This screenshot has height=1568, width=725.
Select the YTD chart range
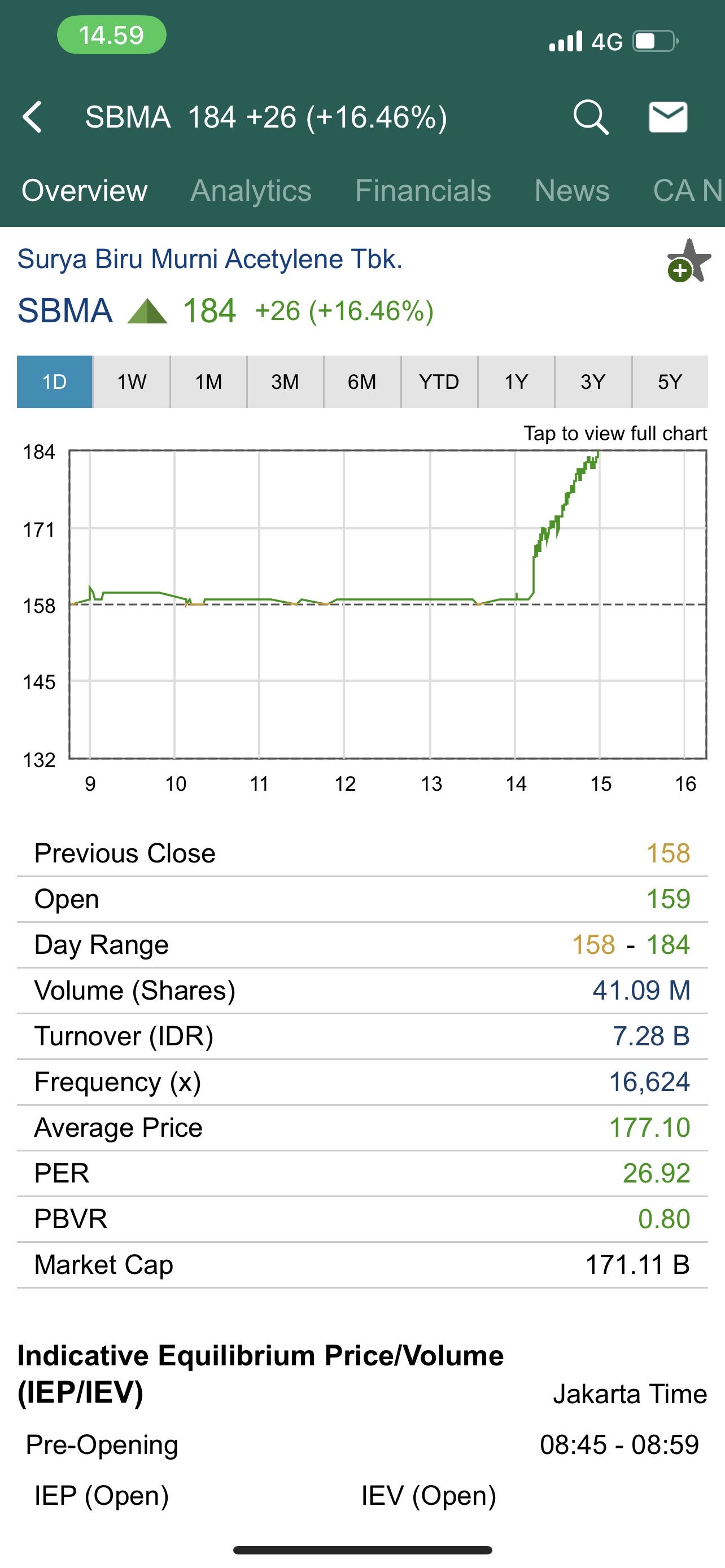pos(439,382)
